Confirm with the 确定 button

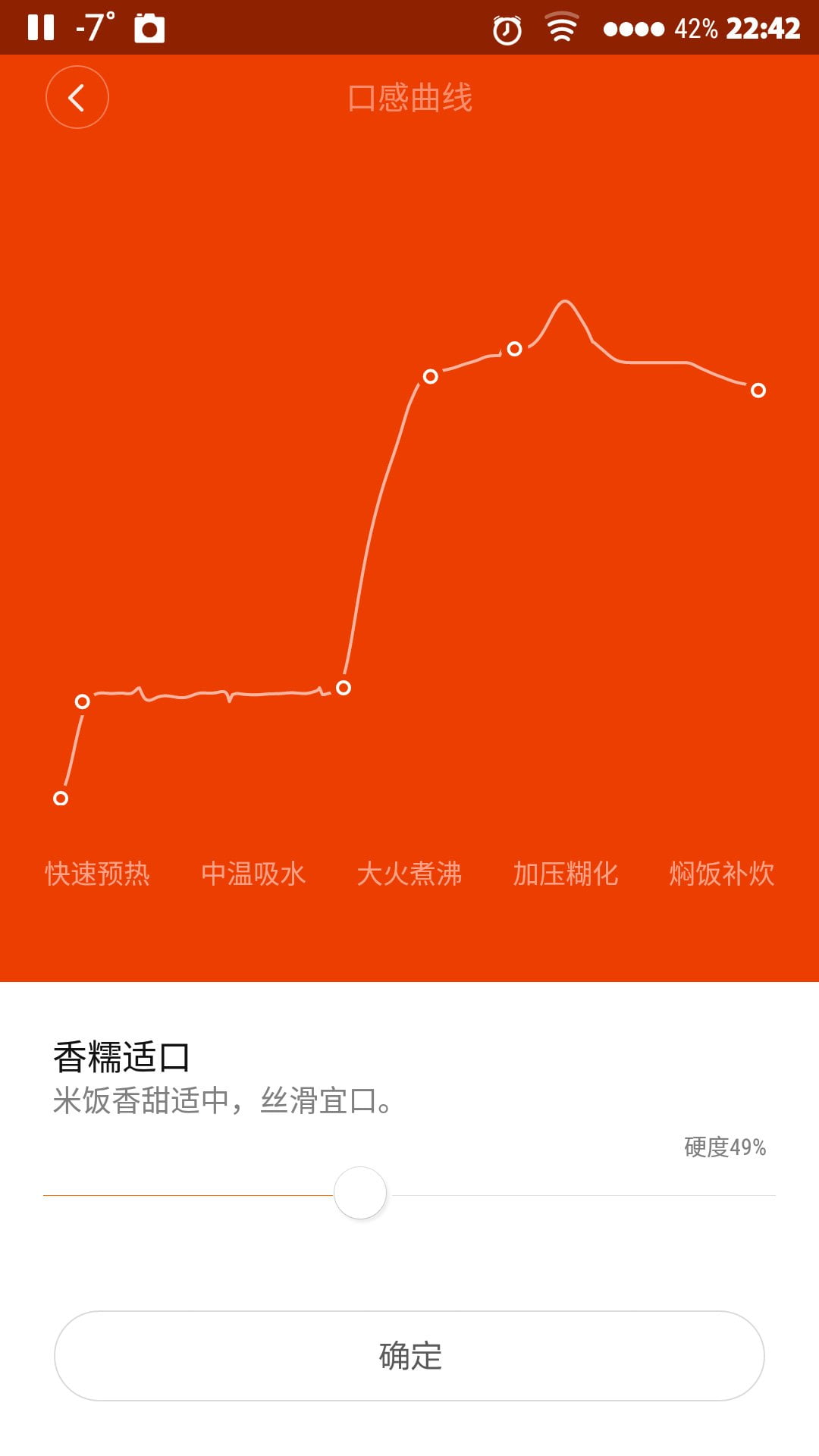(409, 1355)
